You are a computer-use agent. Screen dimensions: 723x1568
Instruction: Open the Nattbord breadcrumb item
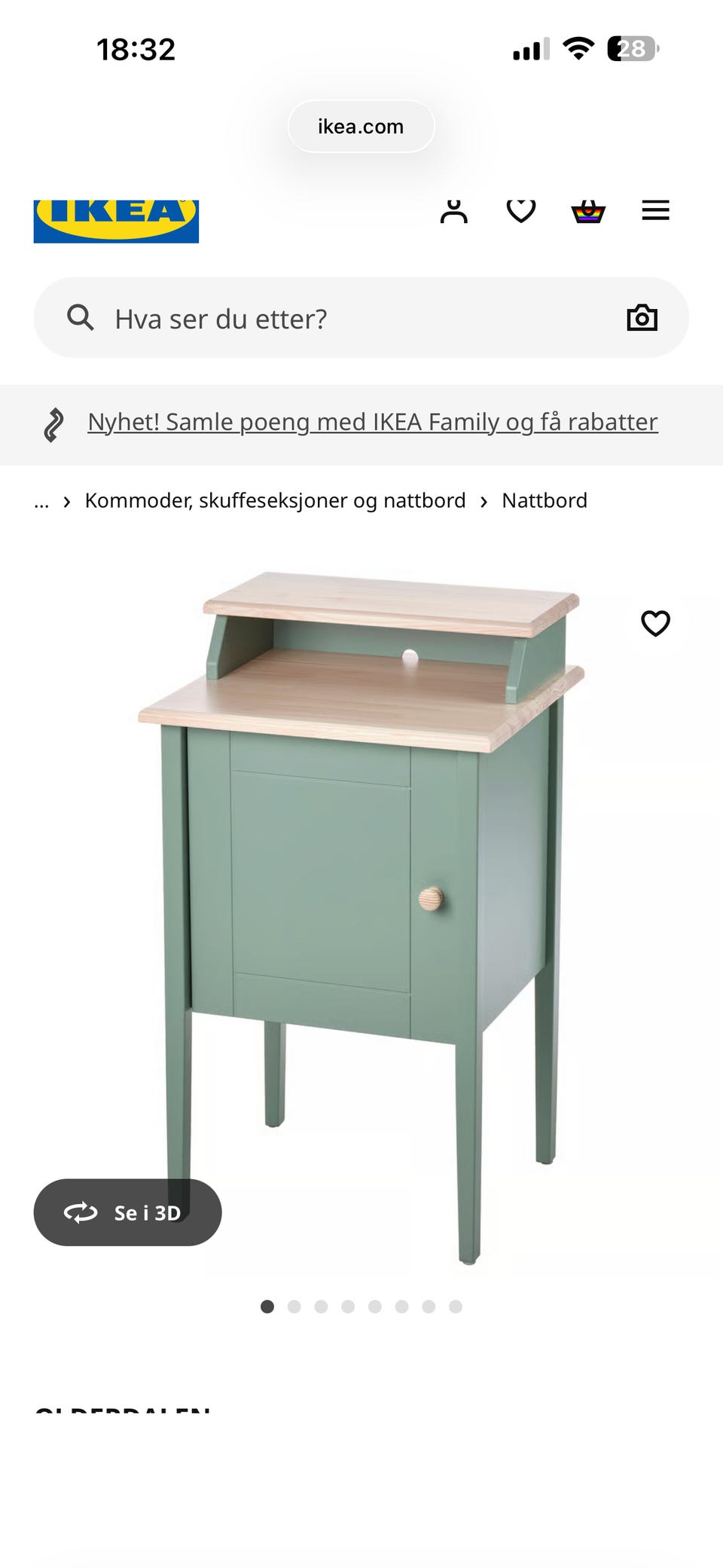tap(544, 500)
